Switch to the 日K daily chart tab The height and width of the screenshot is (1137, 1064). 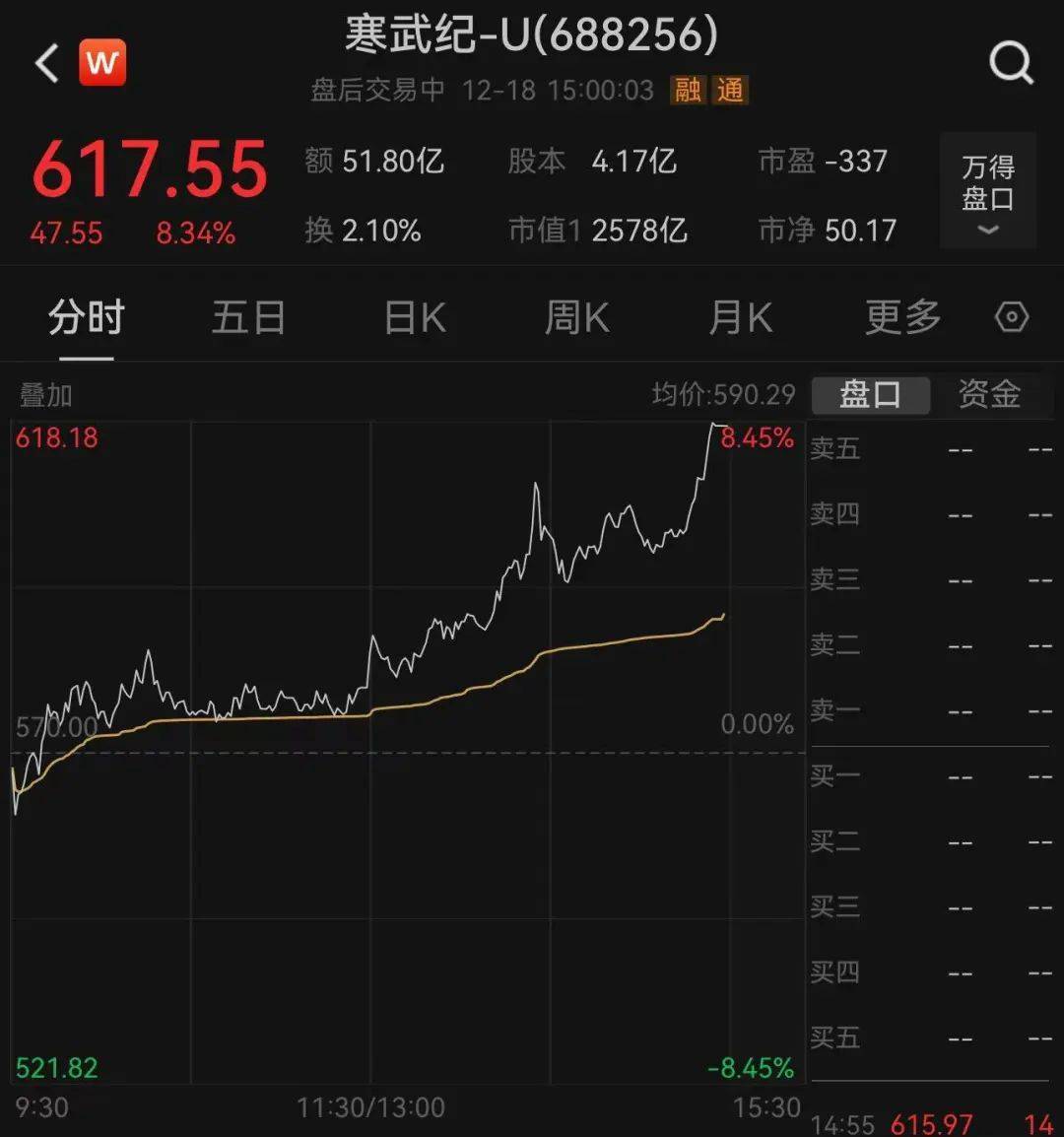pos(413,317)
